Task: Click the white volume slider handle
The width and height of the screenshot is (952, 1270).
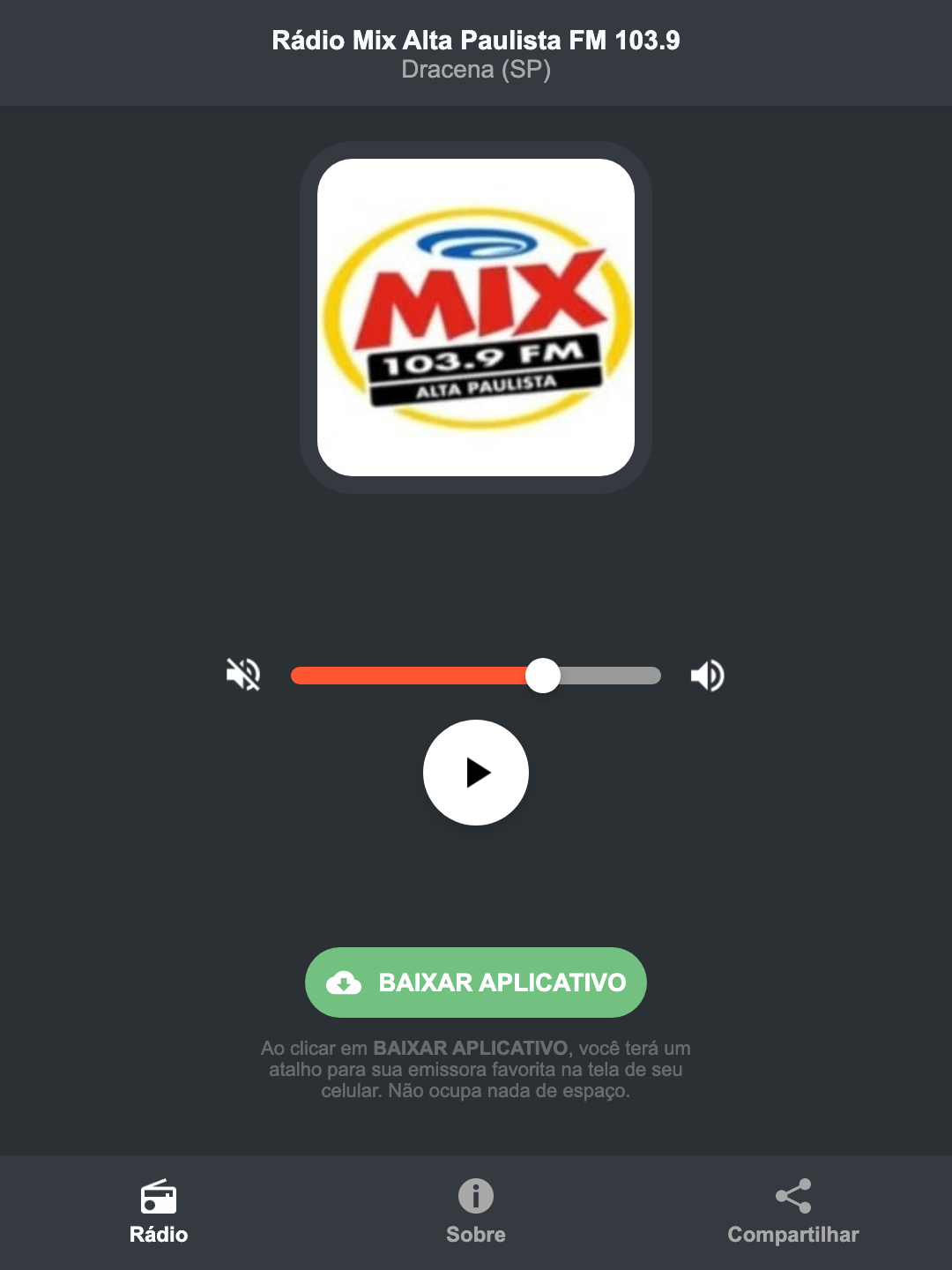Action: pos(544,675)
